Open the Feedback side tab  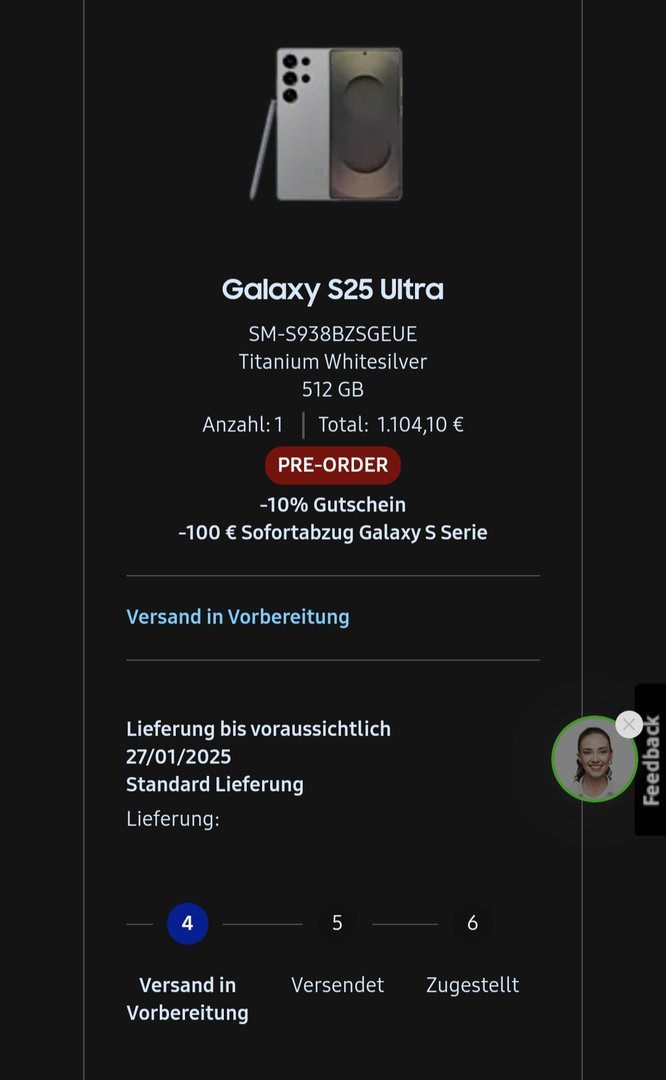click(651, 760)
